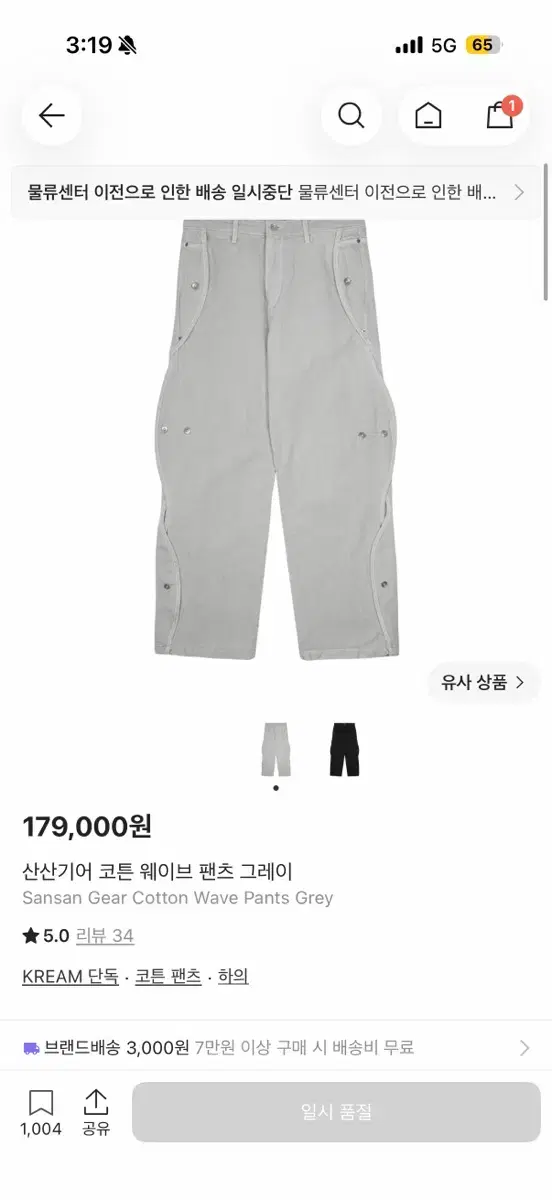Share this product via 공유
This screenshot has width=552, height=1200.
[x=96, y=1114]
